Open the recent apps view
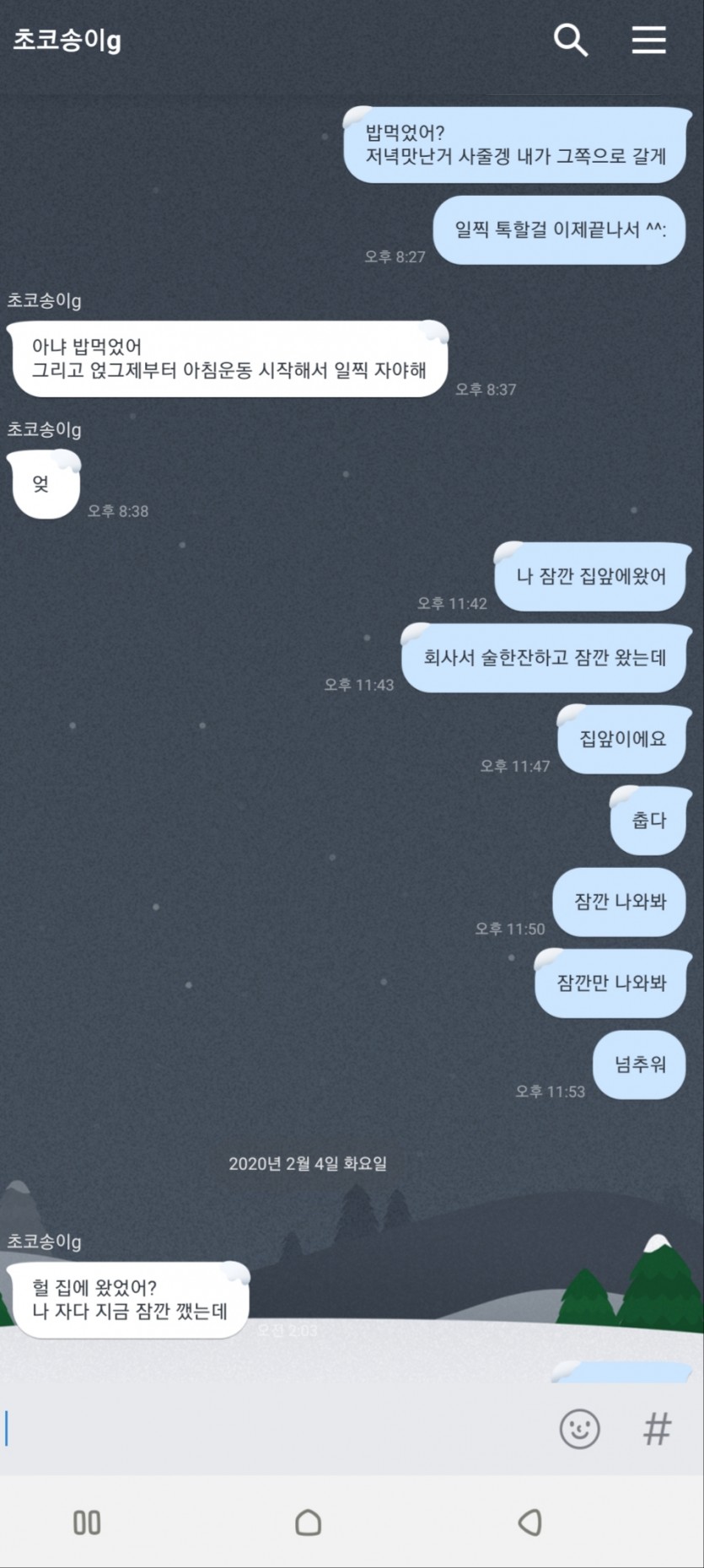Viewport: 704px width, 1568px height. tap(87, 1522)
